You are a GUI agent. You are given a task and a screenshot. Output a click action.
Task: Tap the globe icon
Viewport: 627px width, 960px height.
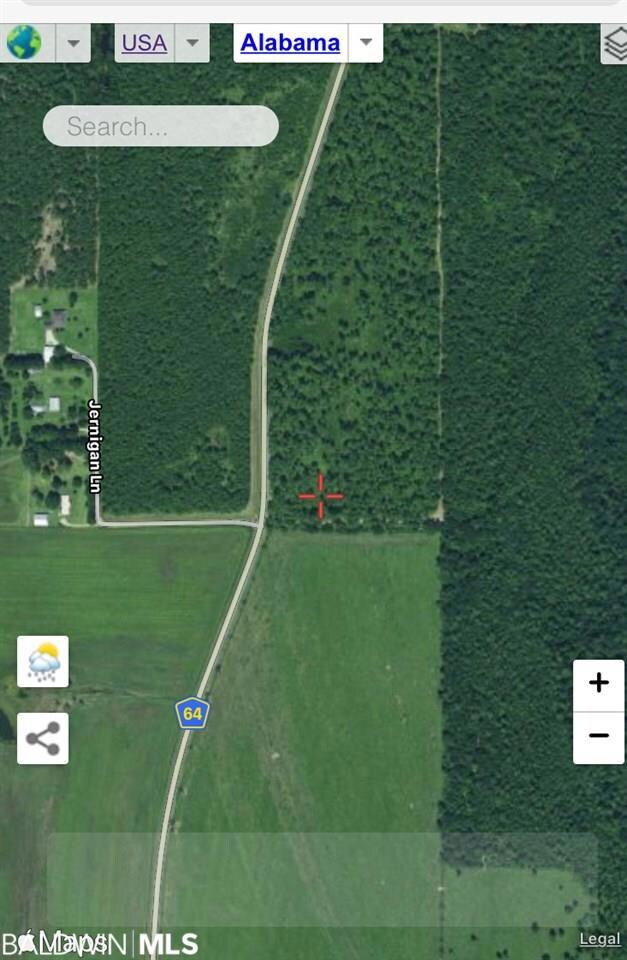(x=25, y=43)
